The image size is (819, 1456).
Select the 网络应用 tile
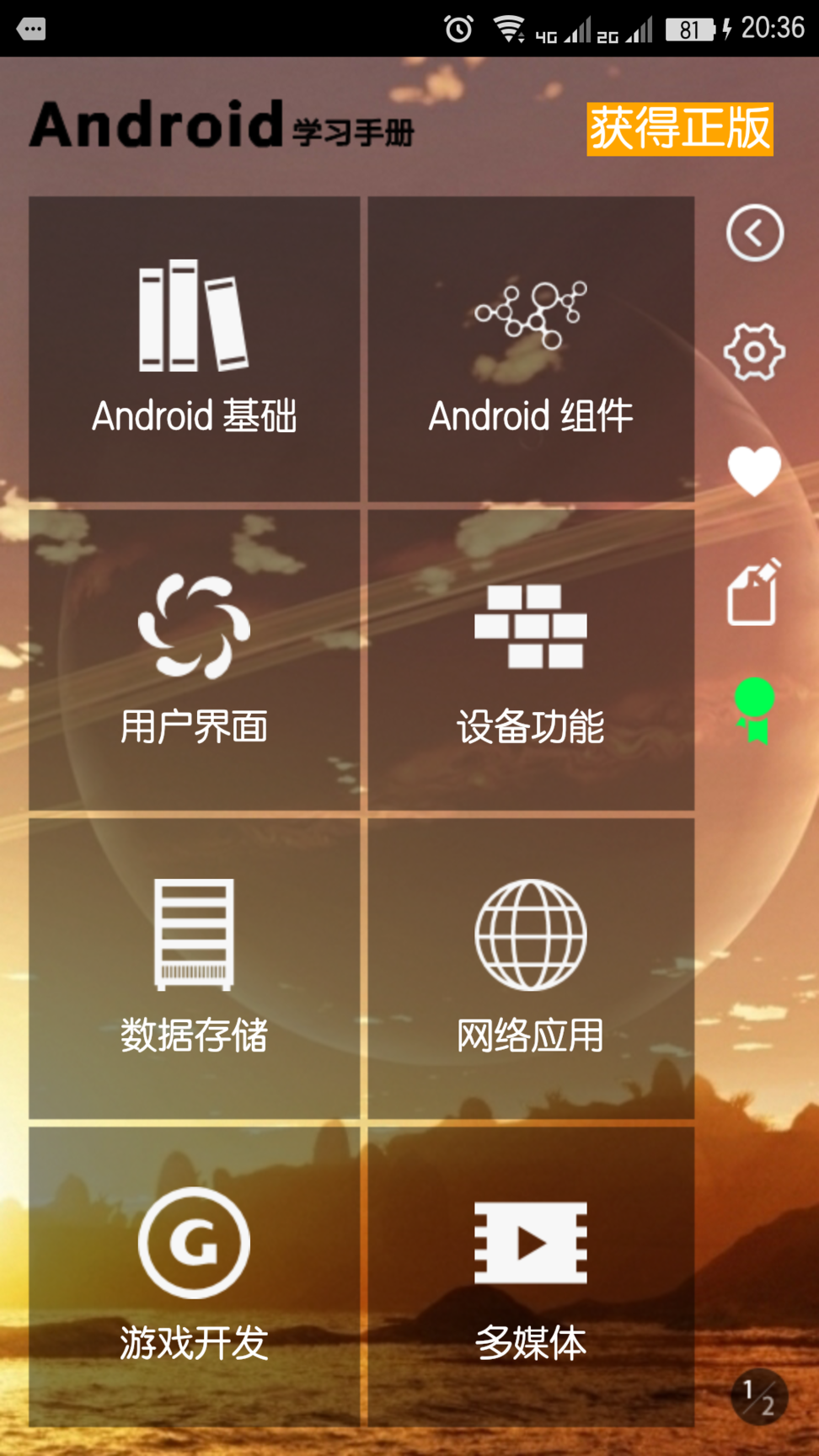[531, 968]
